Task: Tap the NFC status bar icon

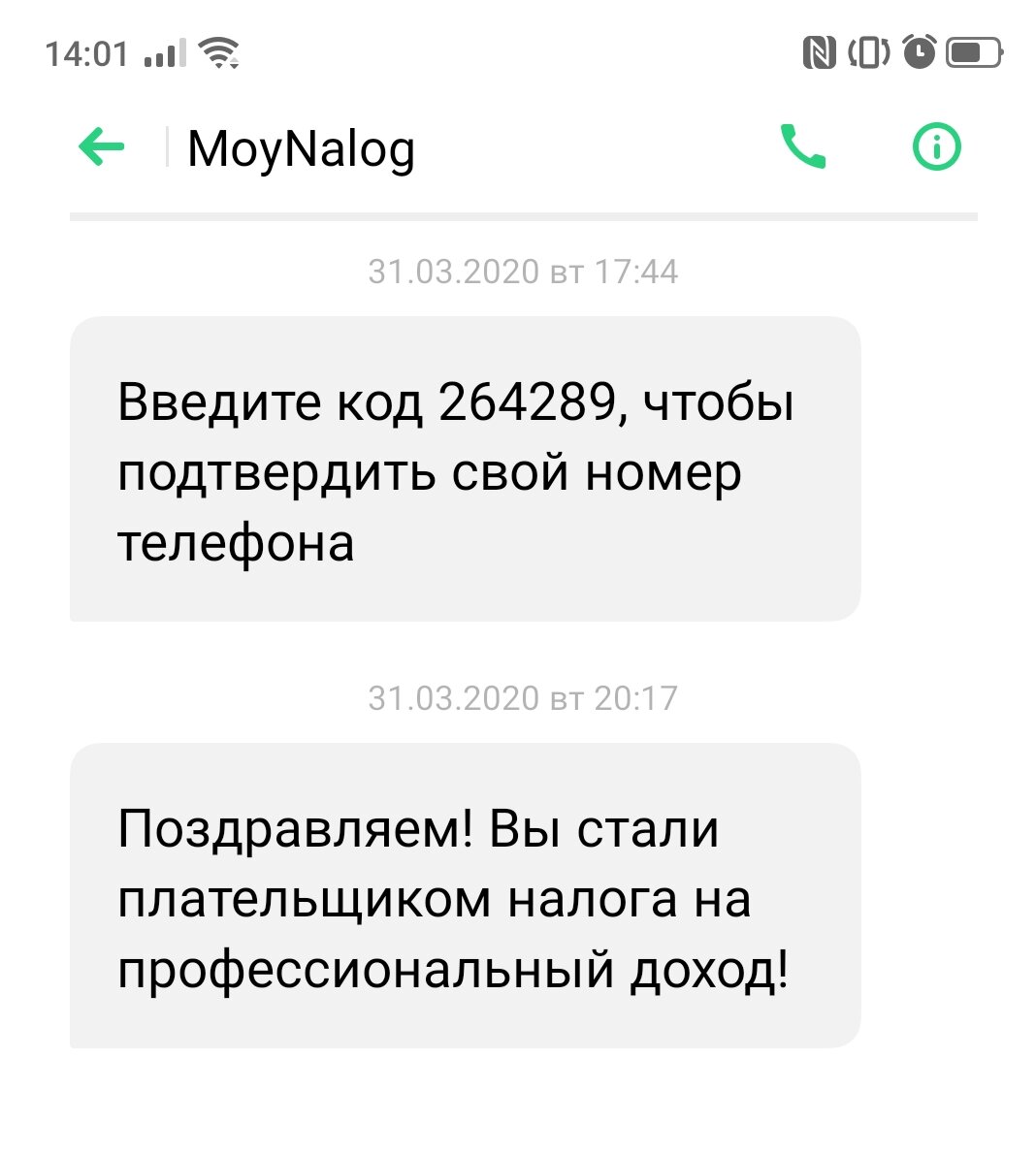Action: click(x=818, y=54)
